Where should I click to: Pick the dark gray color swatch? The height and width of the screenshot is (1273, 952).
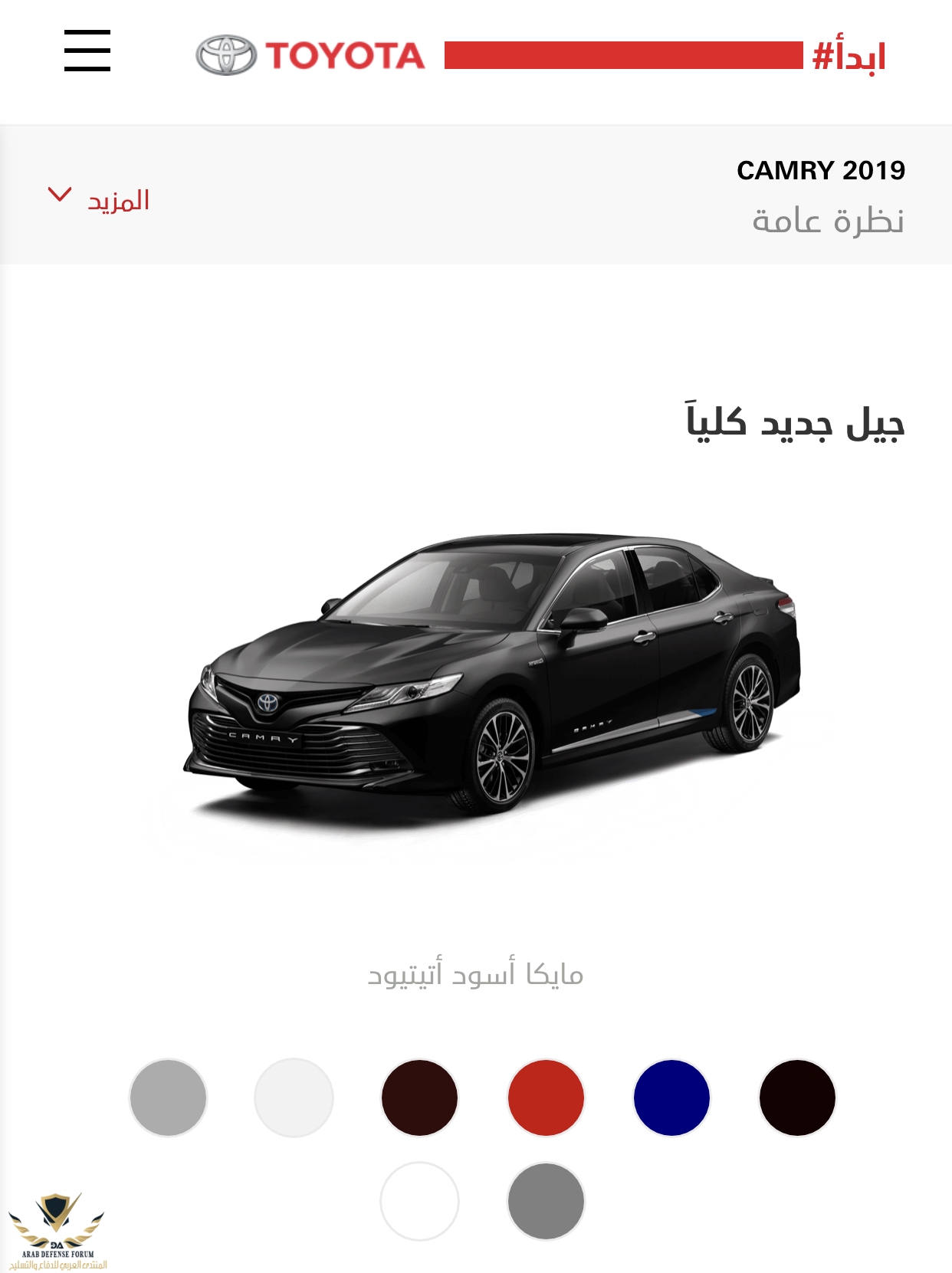coord(546,1201)
